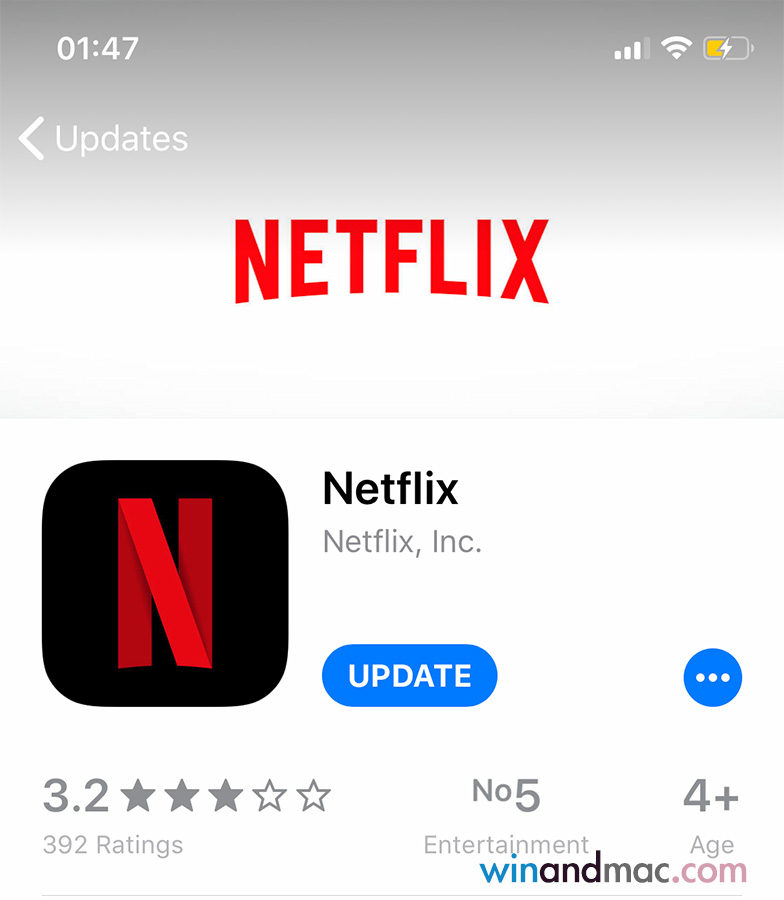
Task: Tap the UPDATE button for Netflix
Action: tap(409, 676)
